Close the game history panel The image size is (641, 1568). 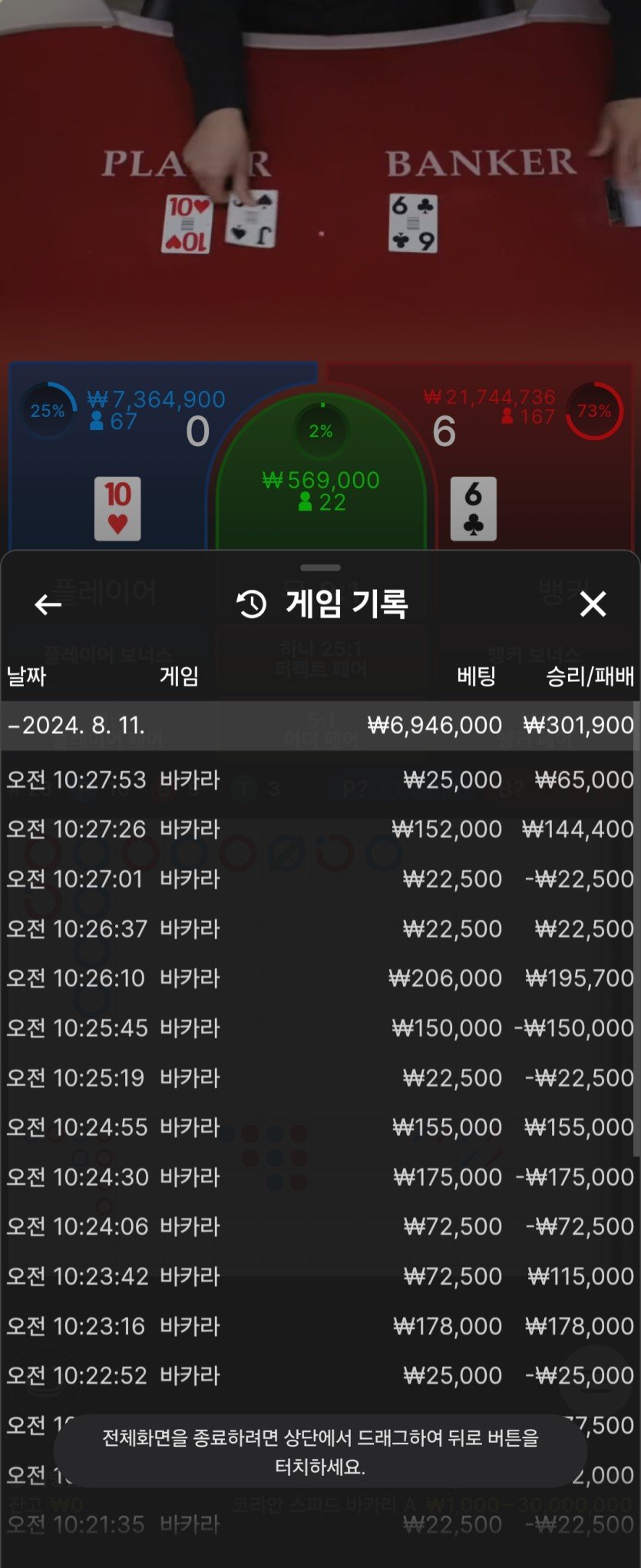click(593, 604)
